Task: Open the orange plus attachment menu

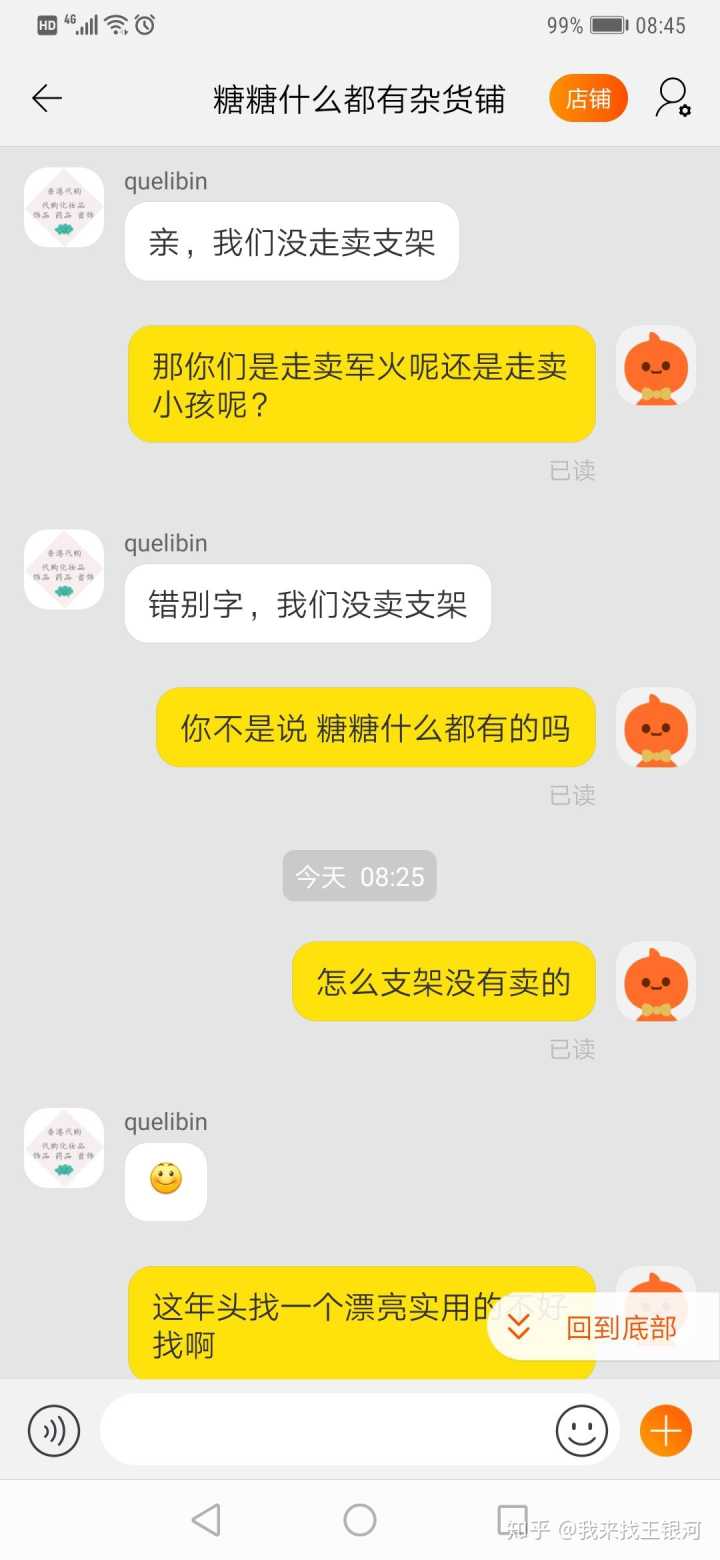Action: pyautogui.click(x=665, y=1431)
